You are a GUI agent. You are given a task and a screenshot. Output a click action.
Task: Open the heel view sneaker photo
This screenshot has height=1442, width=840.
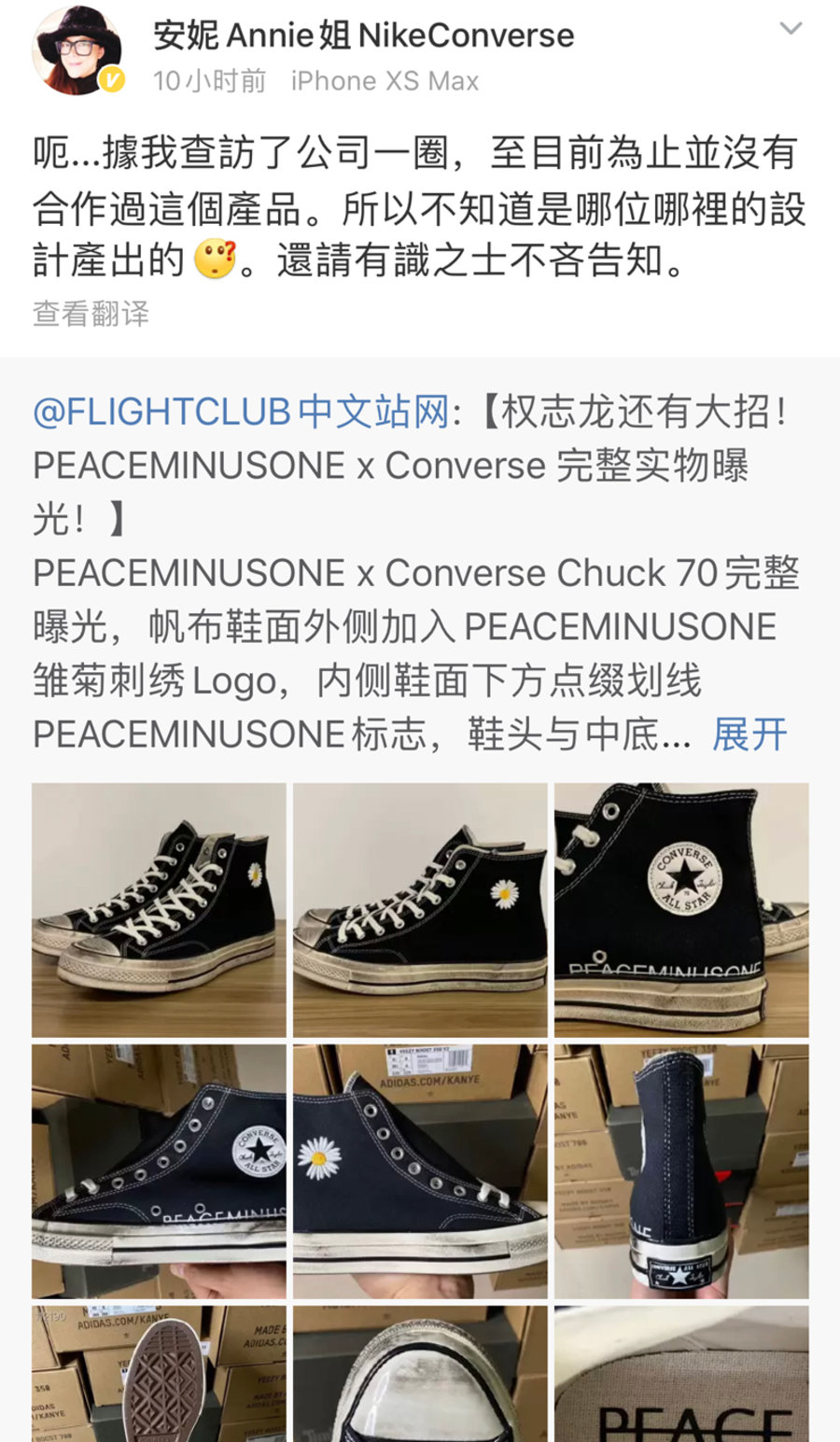click(x=681, y=1171)
